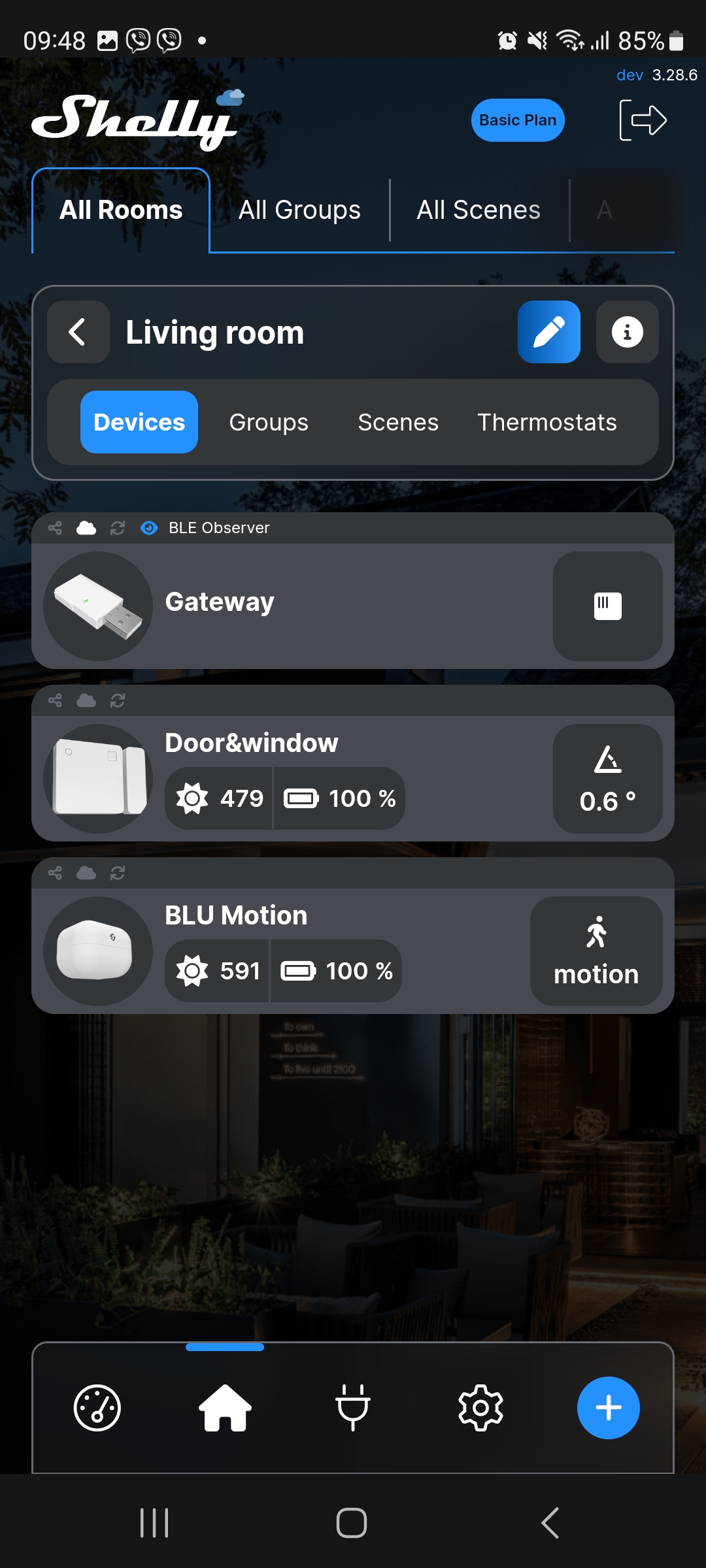The width and height of the screenshot is (706, 1568).
Task: Tap the system back button
Action: pos(550,1523)
